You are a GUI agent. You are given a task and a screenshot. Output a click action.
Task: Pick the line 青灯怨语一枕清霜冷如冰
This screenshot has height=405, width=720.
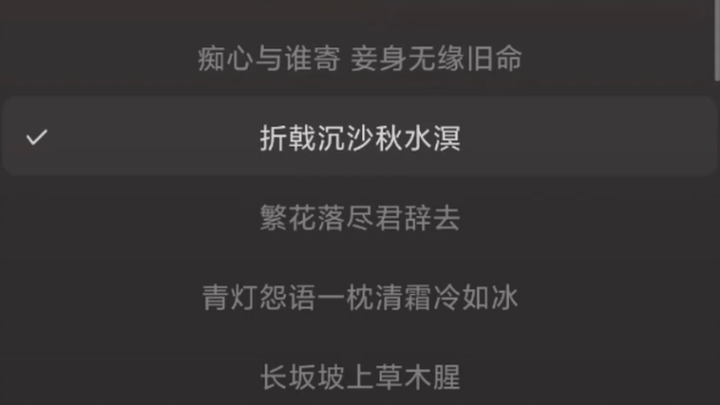[360, 297]
